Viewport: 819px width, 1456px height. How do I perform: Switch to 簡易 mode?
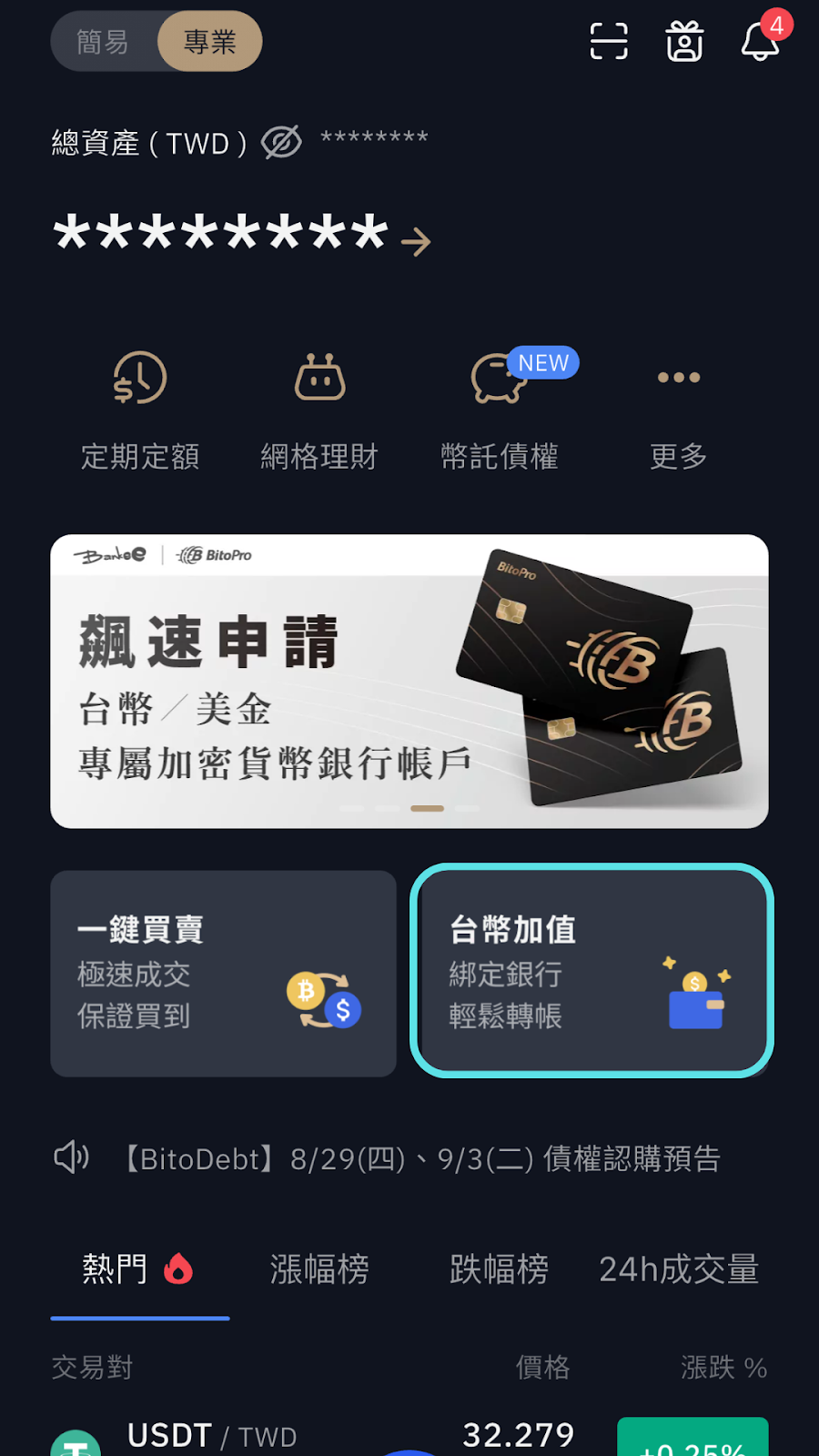[103, 42]
